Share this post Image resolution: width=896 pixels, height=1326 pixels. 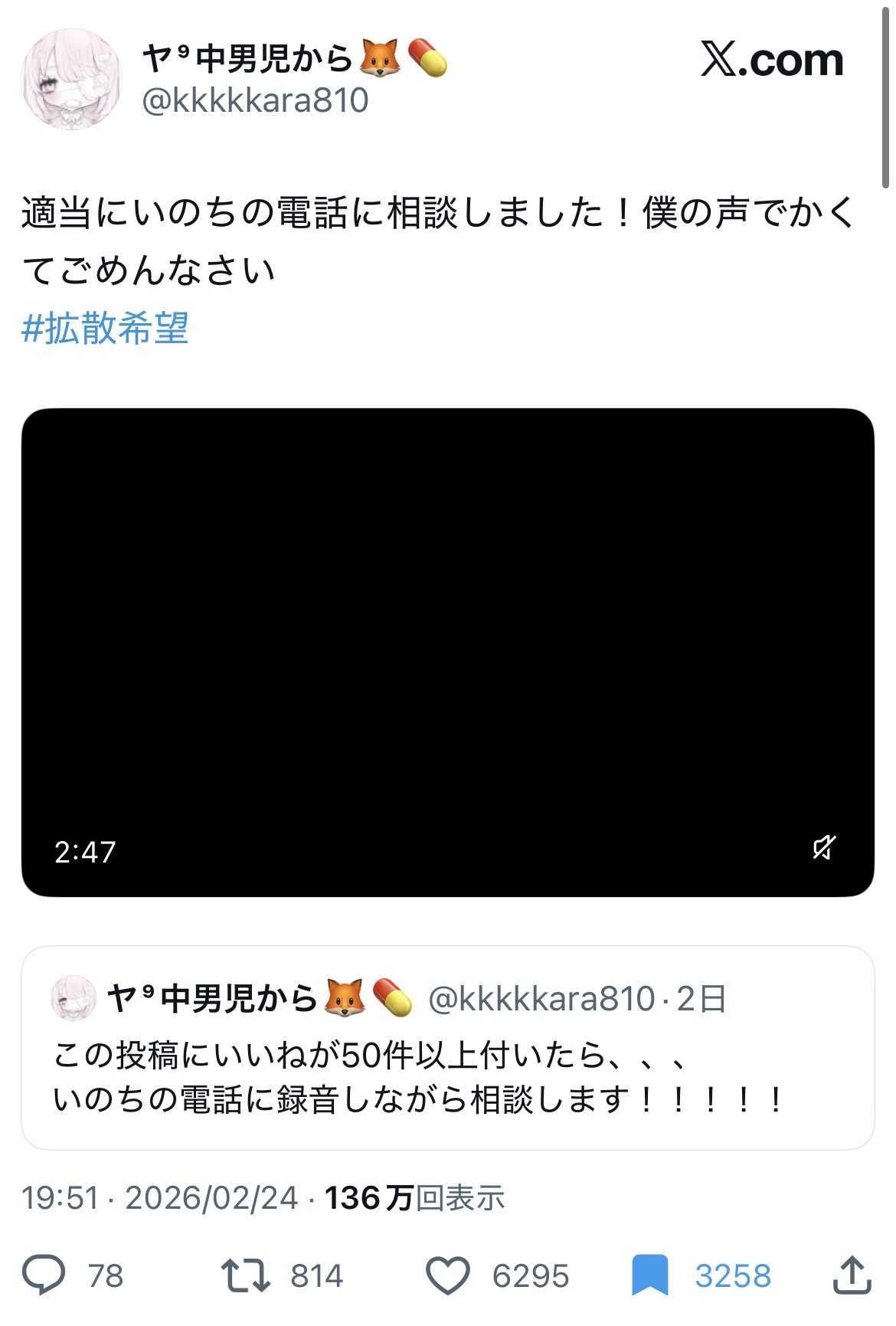tap(852, 1275)
